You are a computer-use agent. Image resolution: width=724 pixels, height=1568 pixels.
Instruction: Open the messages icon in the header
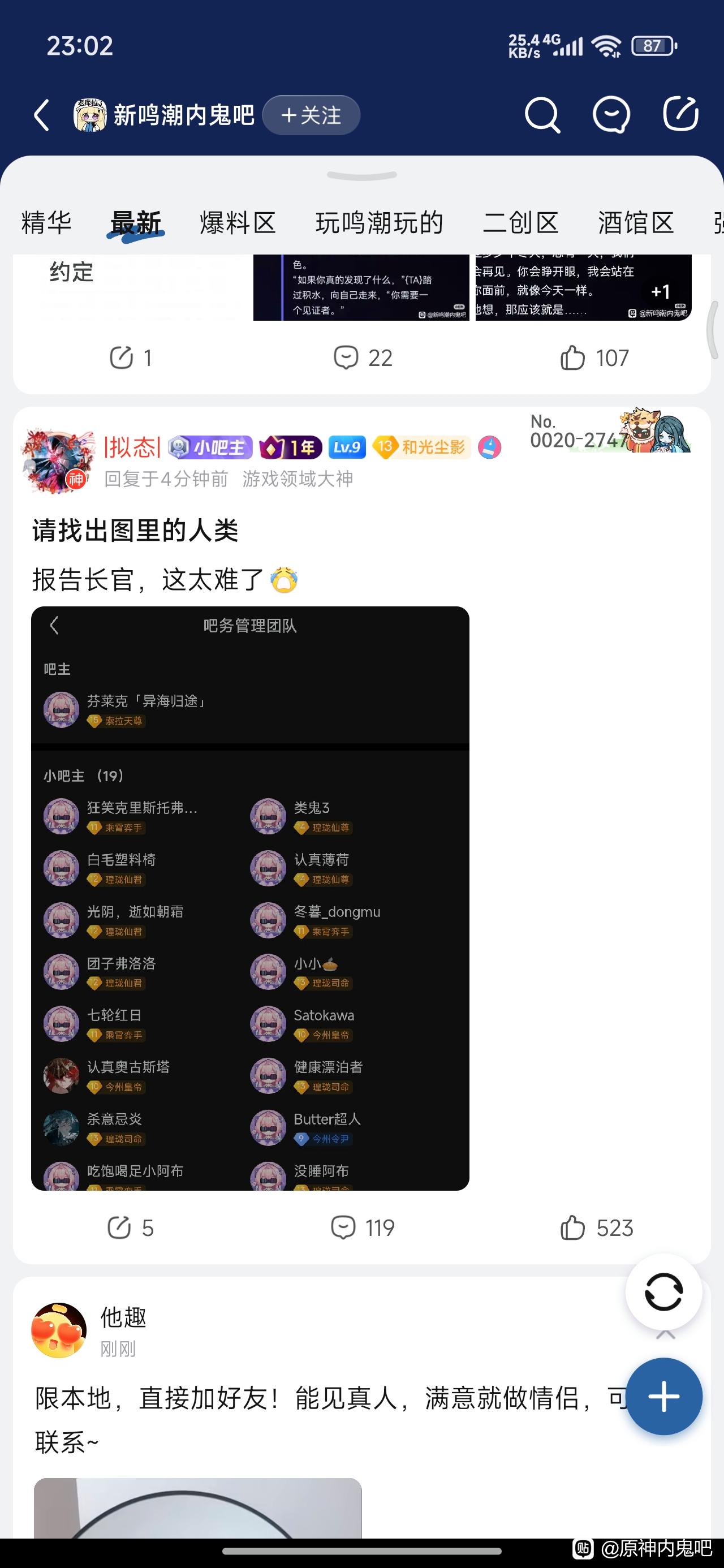tap(611, 114)
